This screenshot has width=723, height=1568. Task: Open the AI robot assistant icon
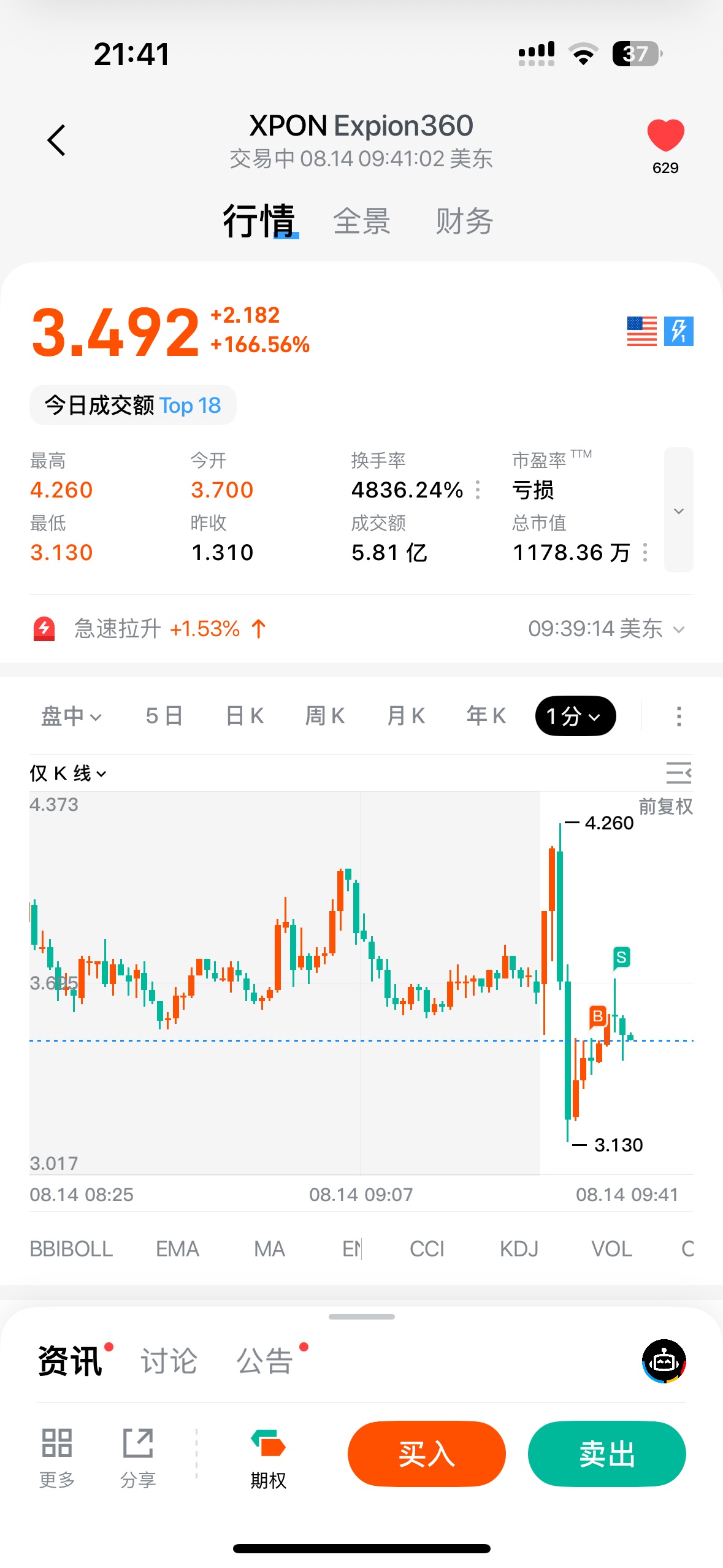(x=664, y=1361)
